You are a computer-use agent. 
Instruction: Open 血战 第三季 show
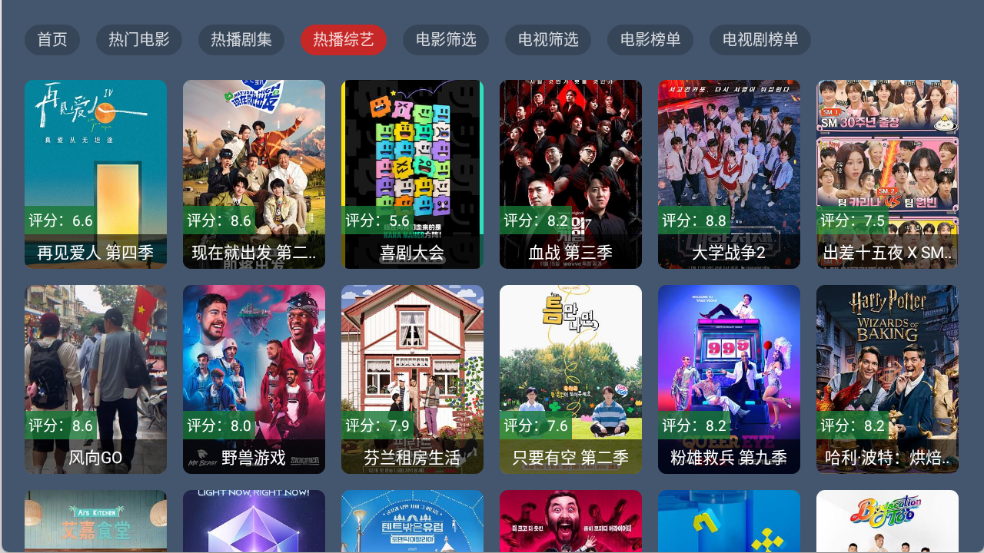(x=570, y=174)
